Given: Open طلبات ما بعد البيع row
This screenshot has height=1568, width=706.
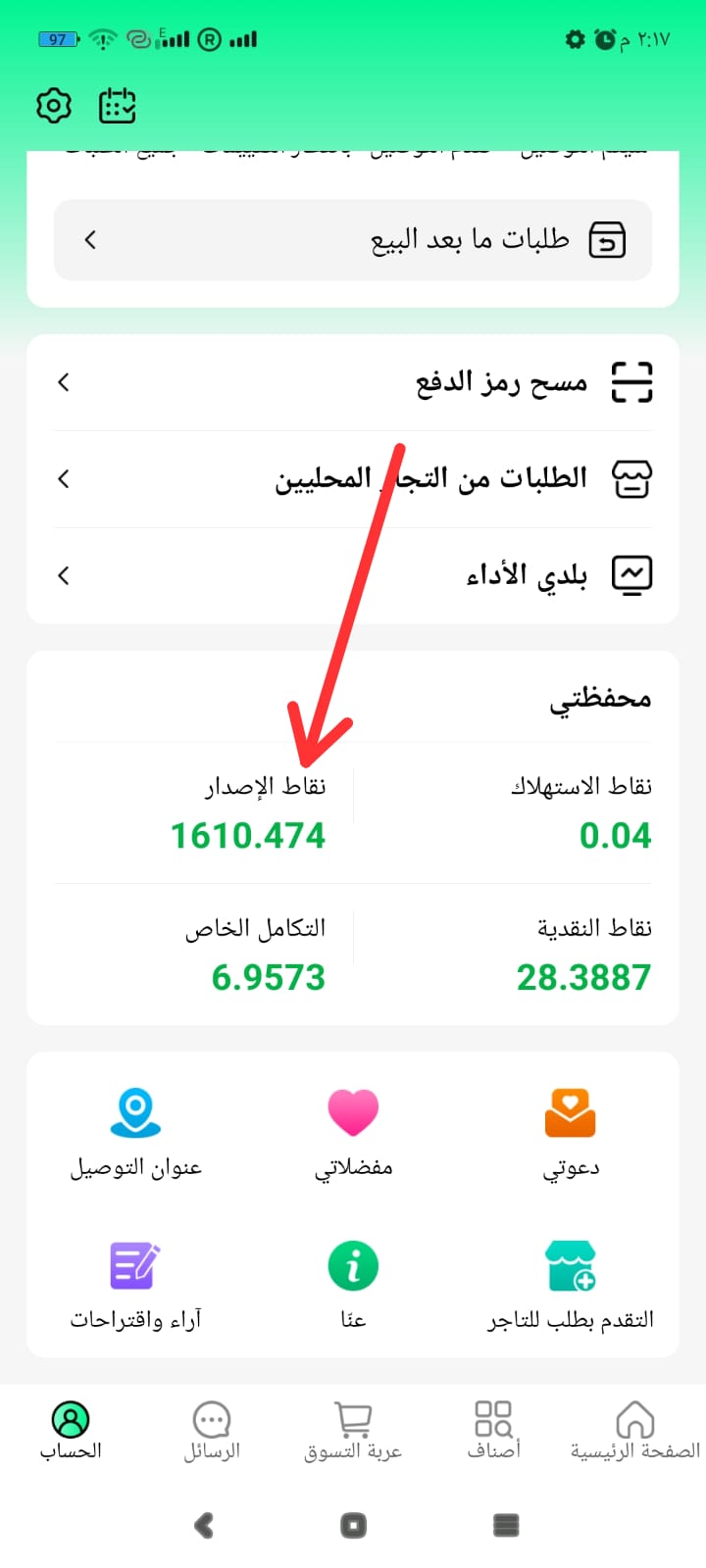Looking at the screenshot, I should 353,240.
